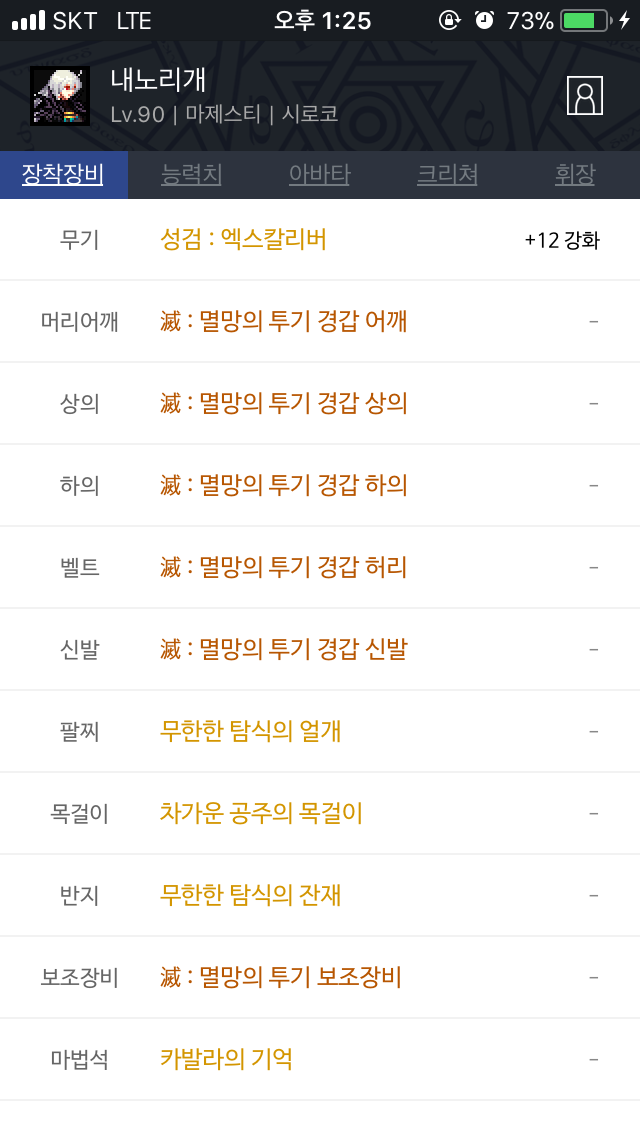View 멸망의 투기 경갑 어깨 item

click(x=320, y=321)
